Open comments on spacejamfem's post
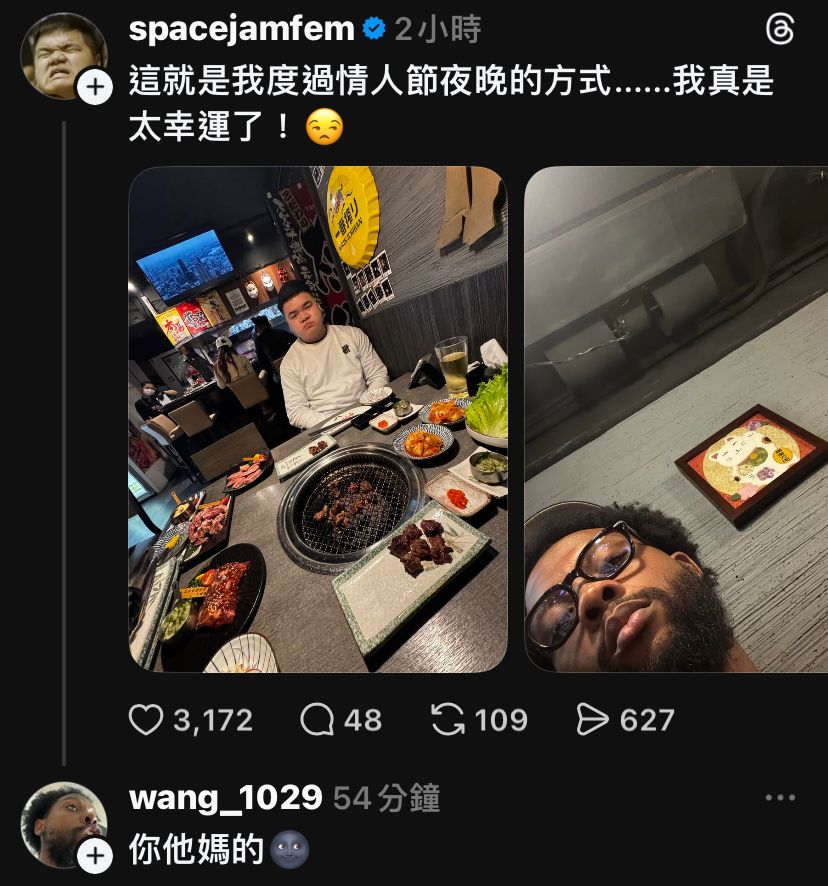The height and width of the screenshot is (886, 828). 317,720
